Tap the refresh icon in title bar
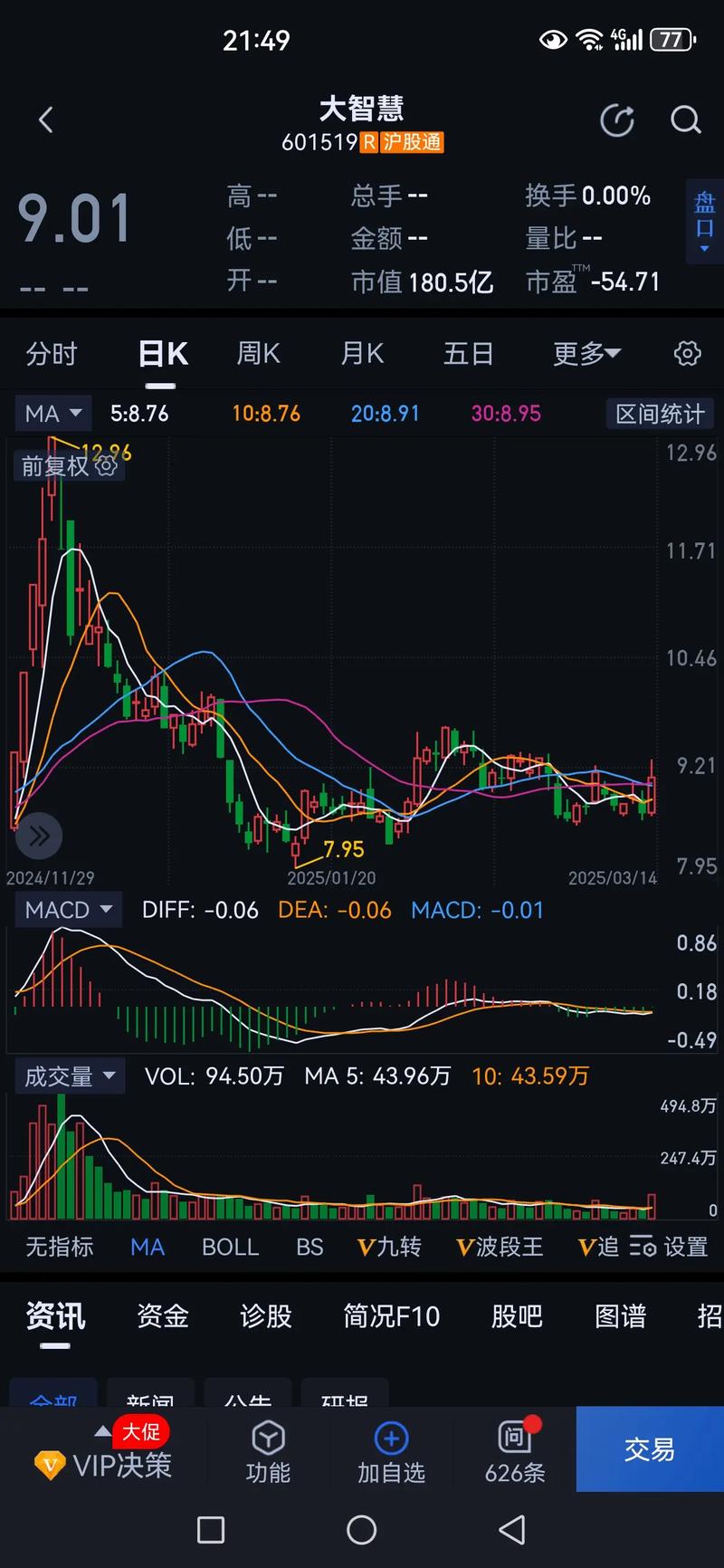The height and width of the screenshot is (1568, 724). click(x=617, y=120)
